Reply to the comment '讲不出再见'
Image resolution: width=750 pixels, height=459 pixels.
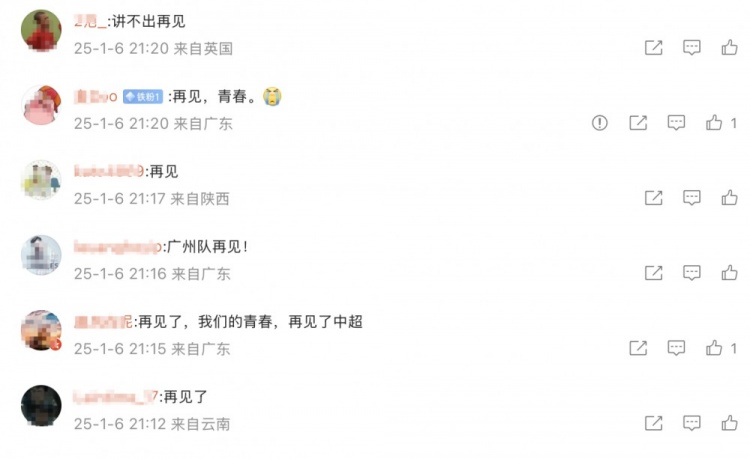692,47
